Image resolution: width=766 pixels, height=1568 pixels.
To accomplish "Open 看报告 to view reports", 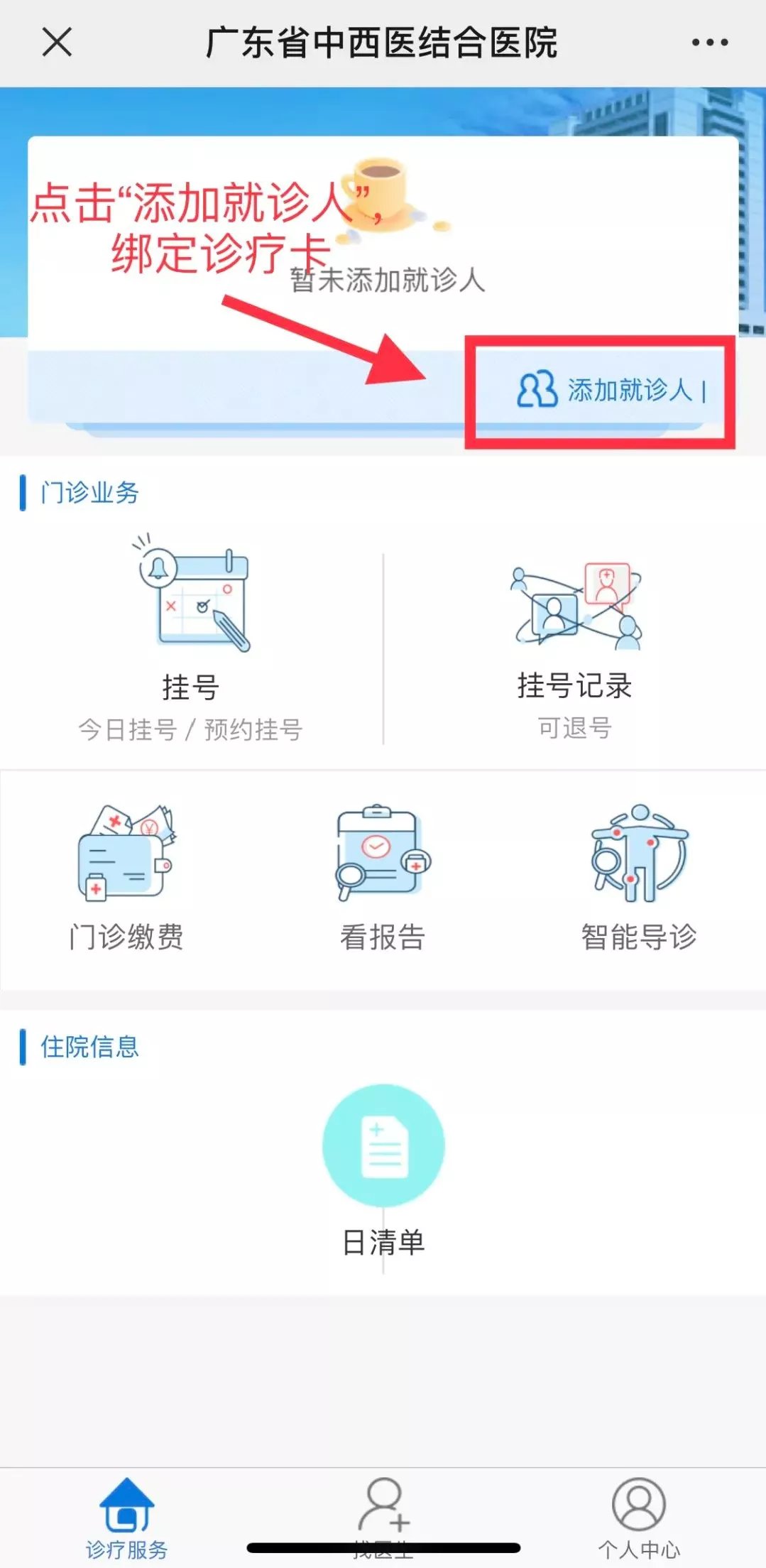I will (x=383, y=878).
